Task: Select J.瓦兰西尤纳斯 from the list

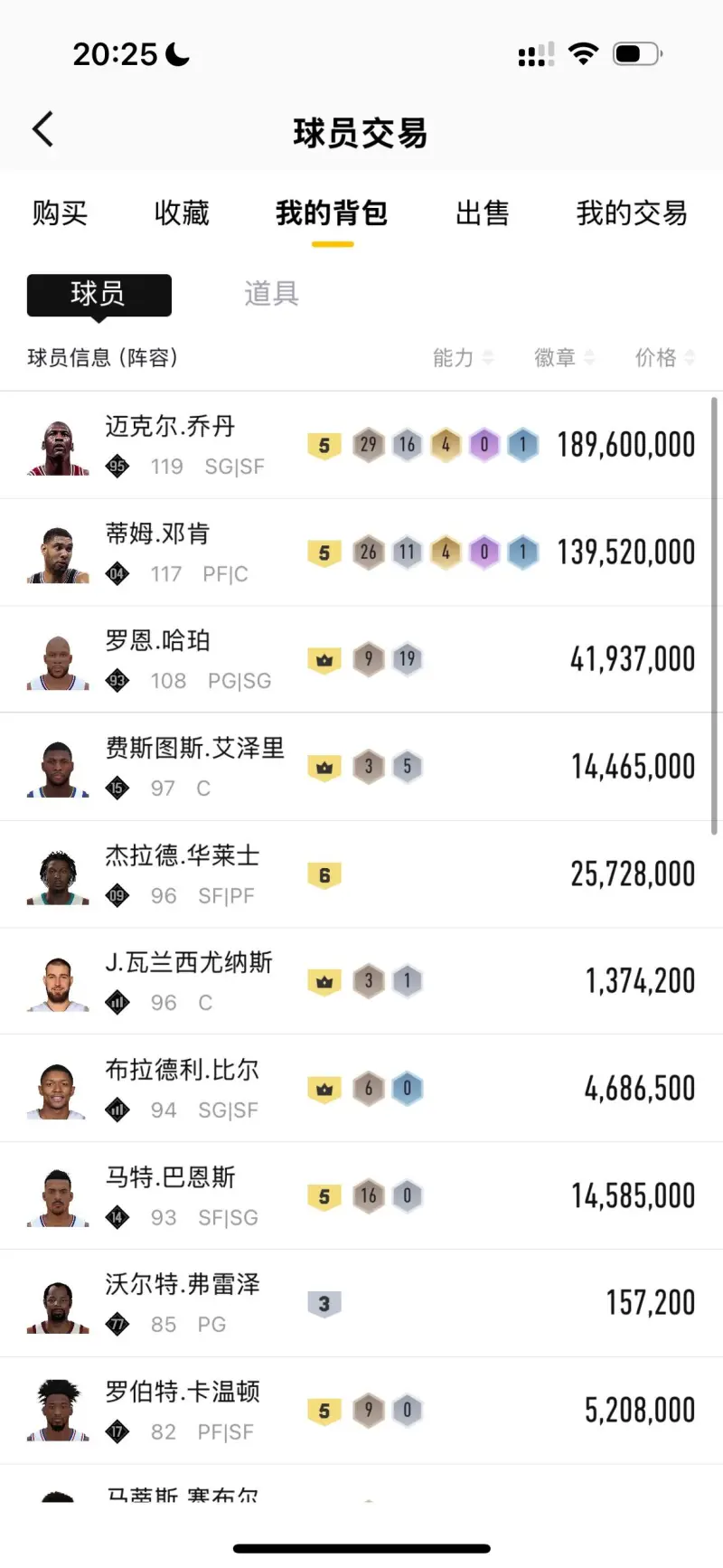Action: pyautogui.click(x=361, y=981)
